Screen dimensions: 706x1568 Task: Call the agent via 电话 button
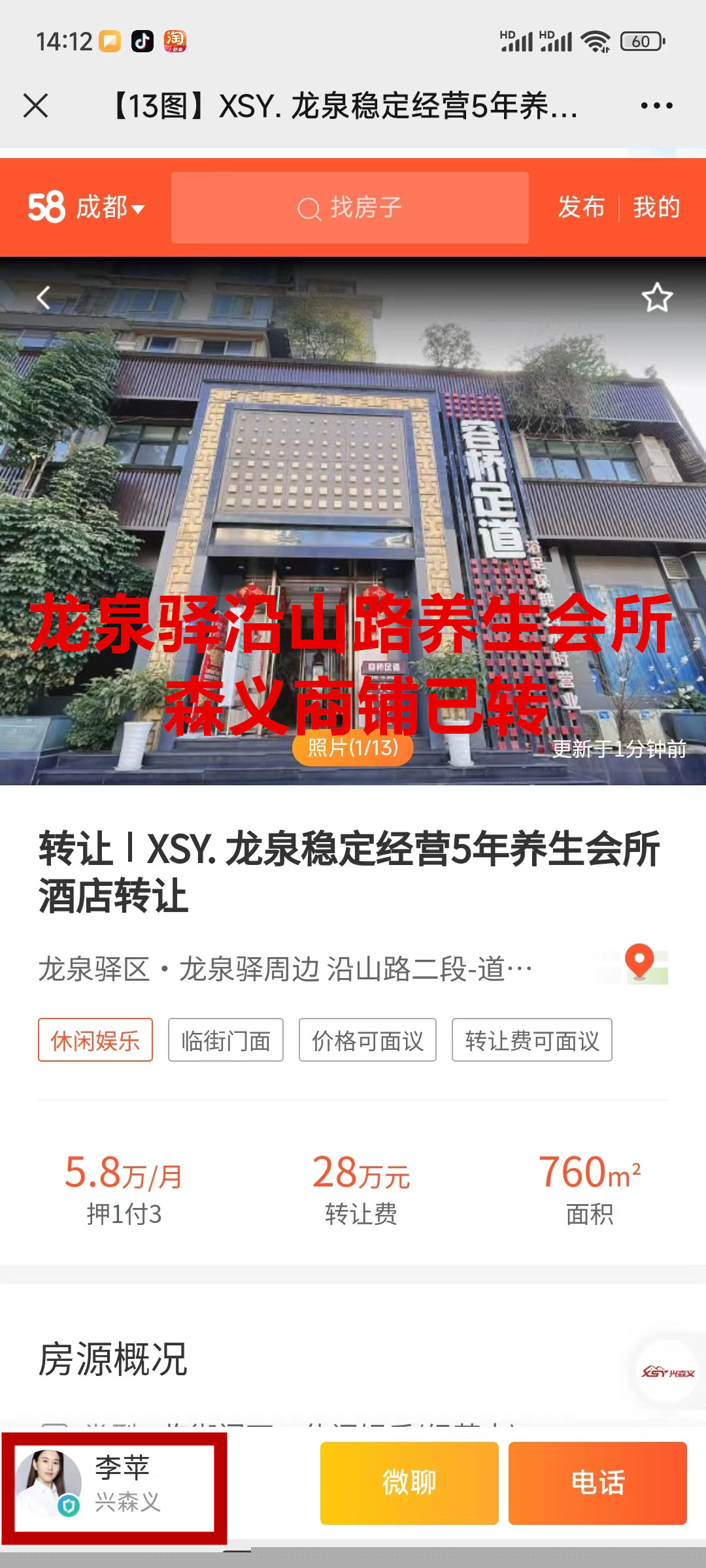point(597,1483)
